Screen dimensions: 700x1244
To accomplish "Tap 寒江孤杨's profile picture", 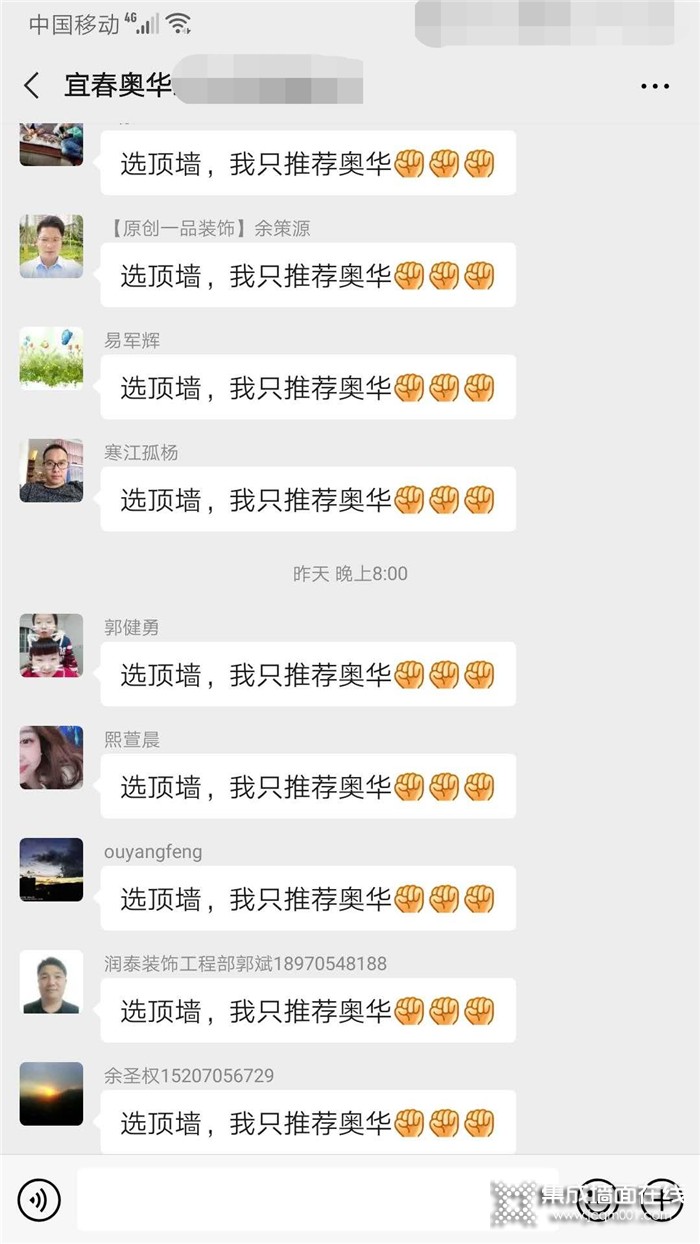I will tap(51, 470).
